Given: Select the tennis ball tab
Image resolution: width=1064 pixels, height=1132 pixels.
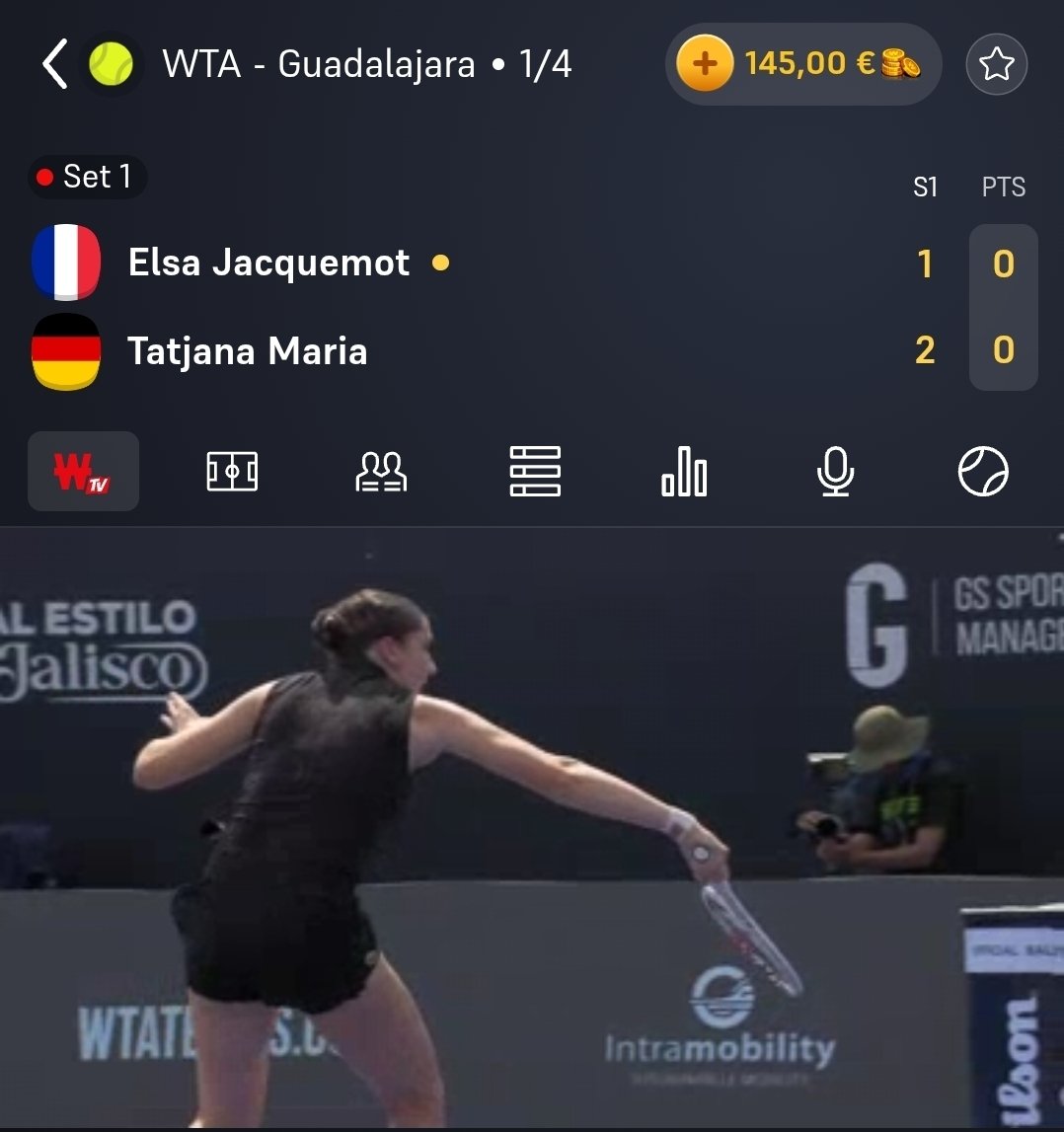Looking at the screenshot, I should [983, 472].
